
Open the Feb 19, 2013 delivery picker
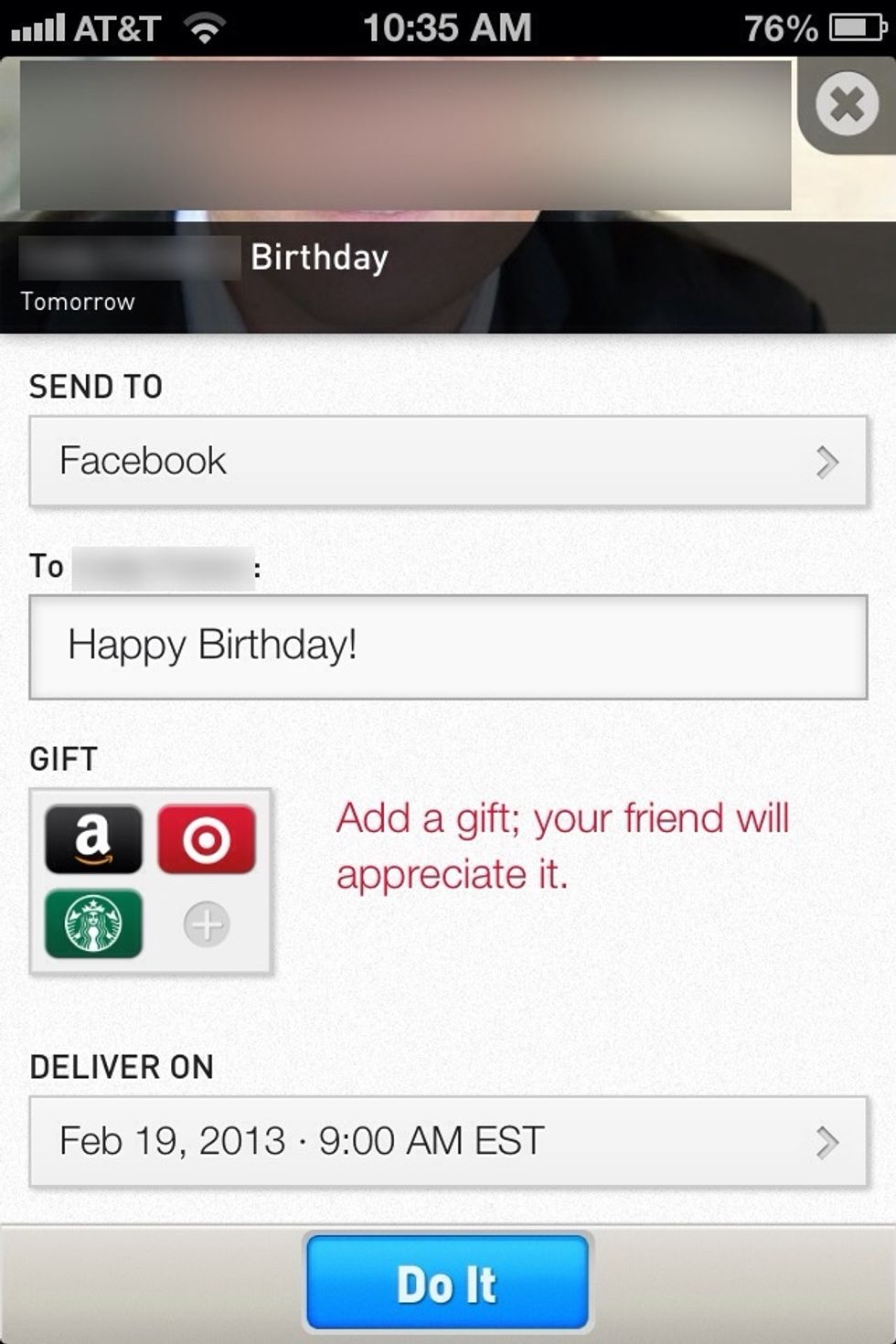302,1141
